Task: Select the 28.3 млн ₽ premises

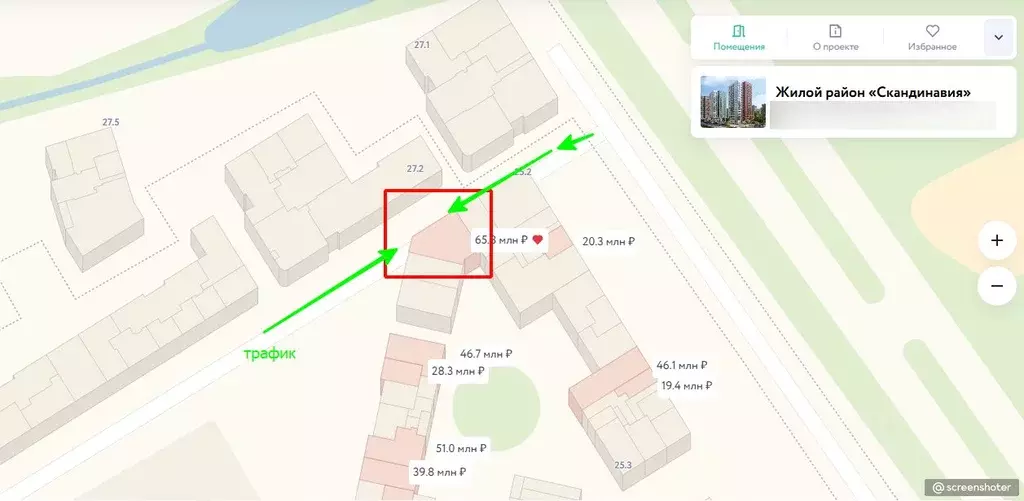Action: pyautogui.click(x=457, y=370)
